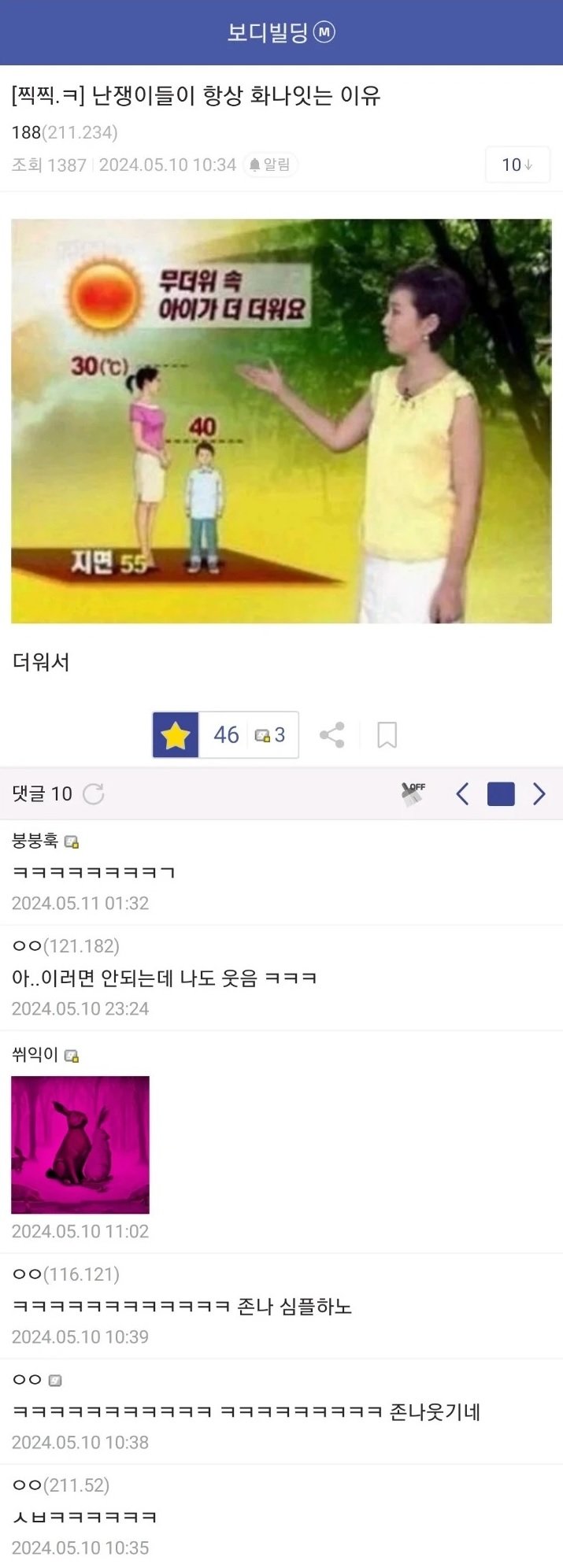The height and width of the screenshot is (1568, 563).
Task: Go to the previous post arrow
Action: tap(462, 793)
